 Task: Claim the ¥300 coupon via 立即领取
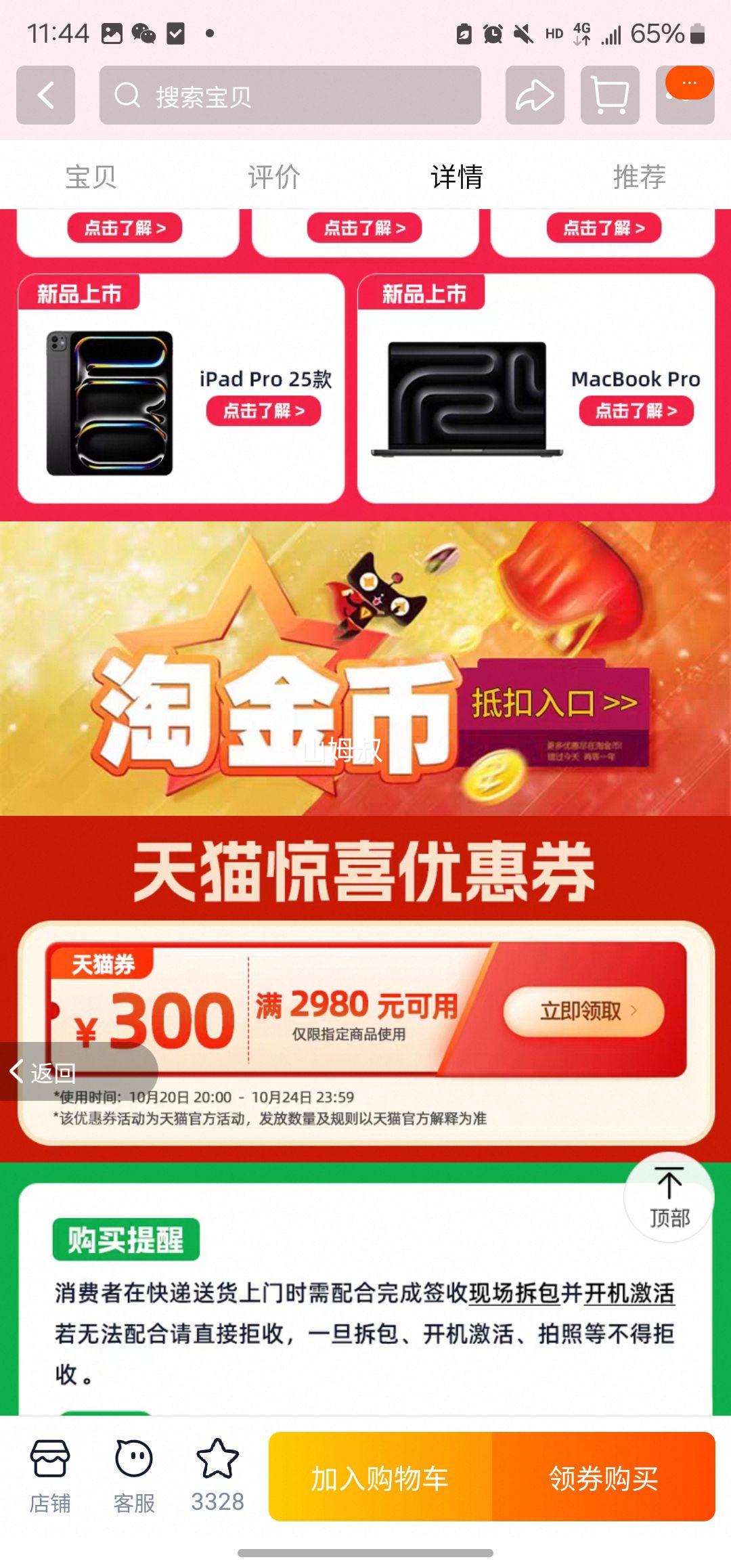pos(583,1011)
